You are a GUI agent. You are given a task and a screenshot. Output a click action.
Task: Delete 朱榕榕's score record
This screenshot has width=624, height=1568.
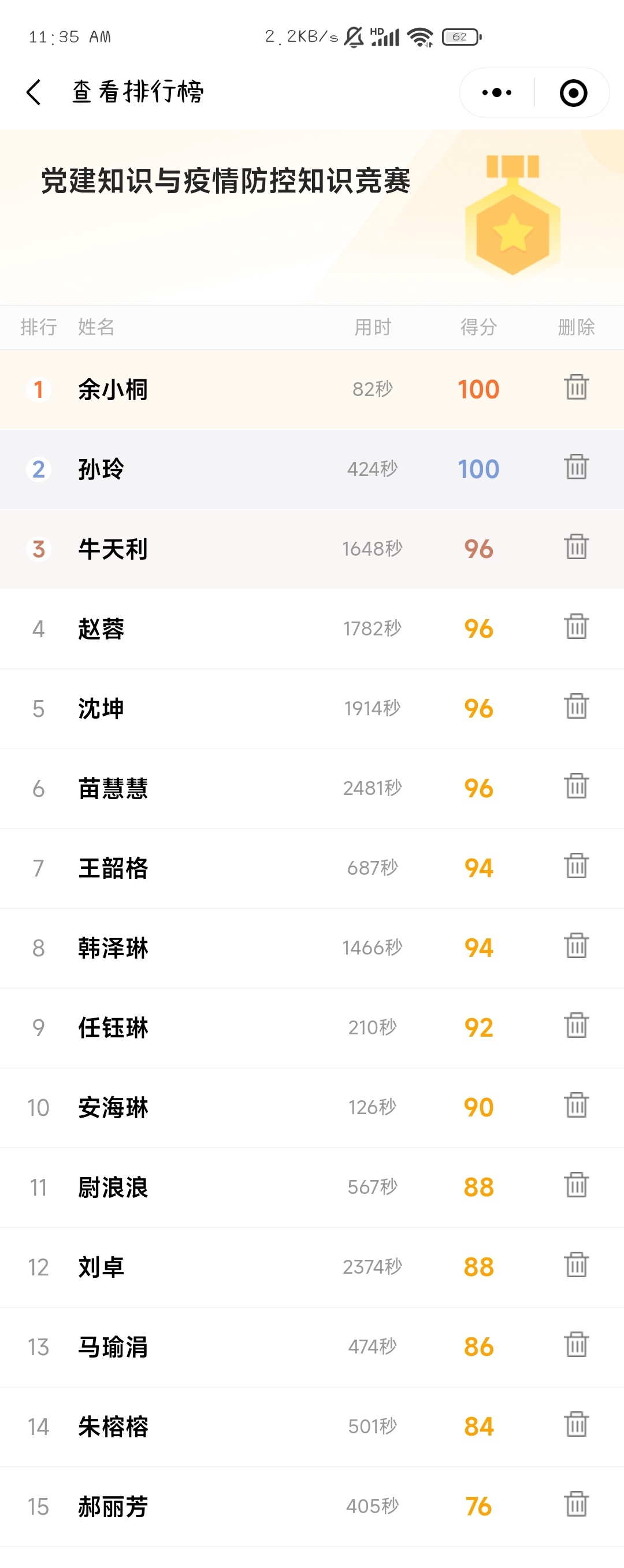(576, 1425)
